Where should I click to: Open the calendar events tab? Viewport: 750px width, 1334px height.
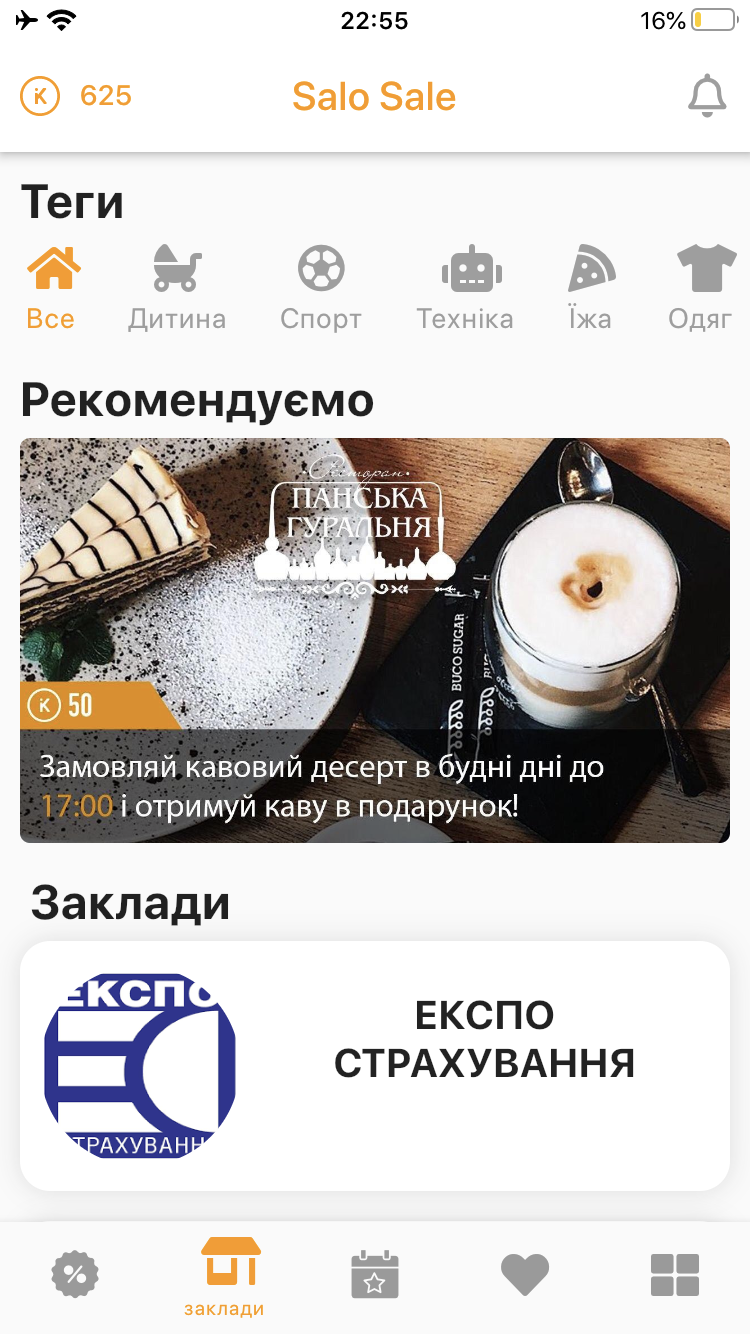375,1275
